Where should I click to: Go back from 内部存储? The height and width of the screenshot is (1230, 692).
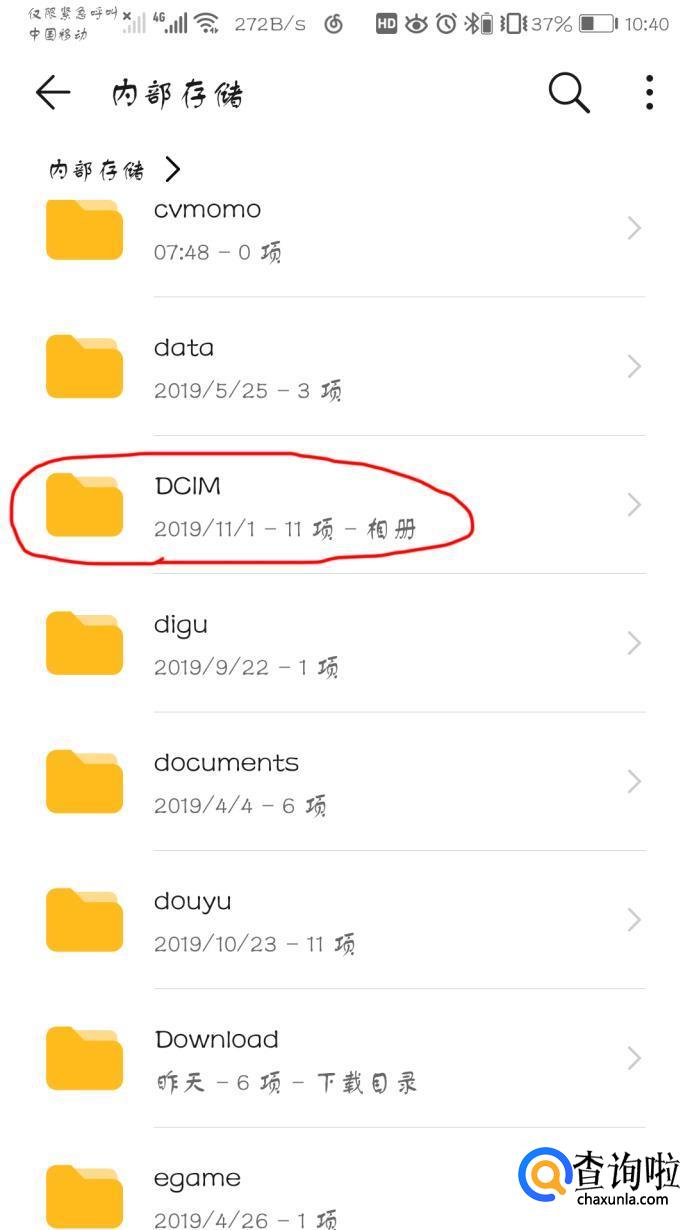(53, 93)
